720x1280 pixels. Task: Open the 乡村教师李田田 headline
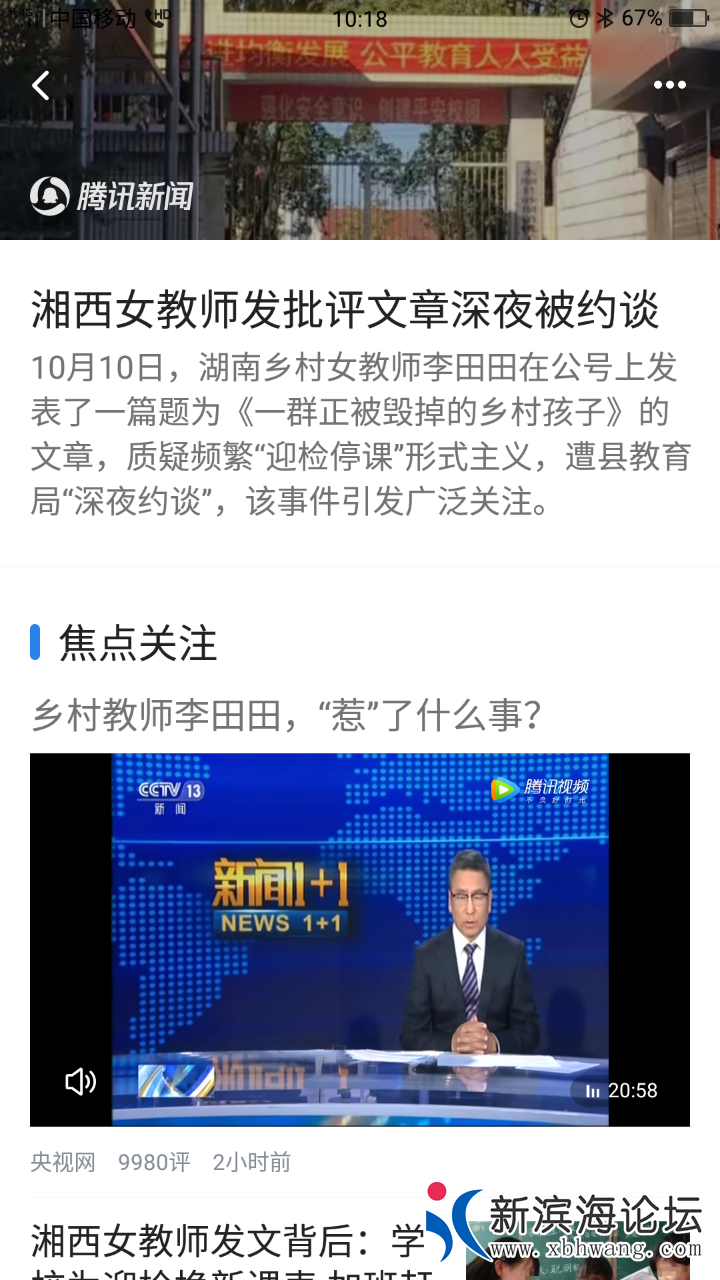(x=286, y=715)
